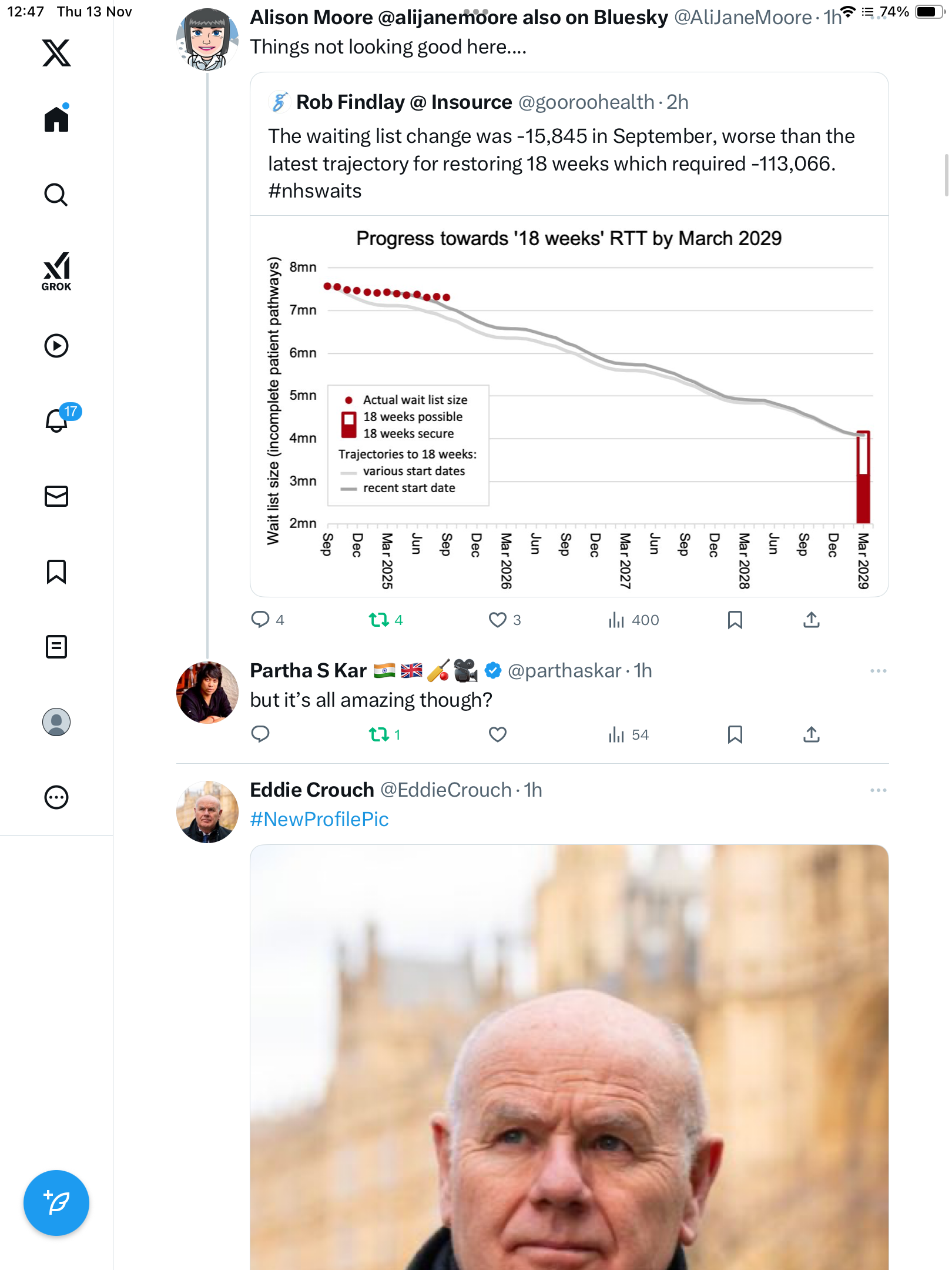View Partha S Kar's profile avatar
The height and width of the screenshot is (1270, 952).
point(207,693)
